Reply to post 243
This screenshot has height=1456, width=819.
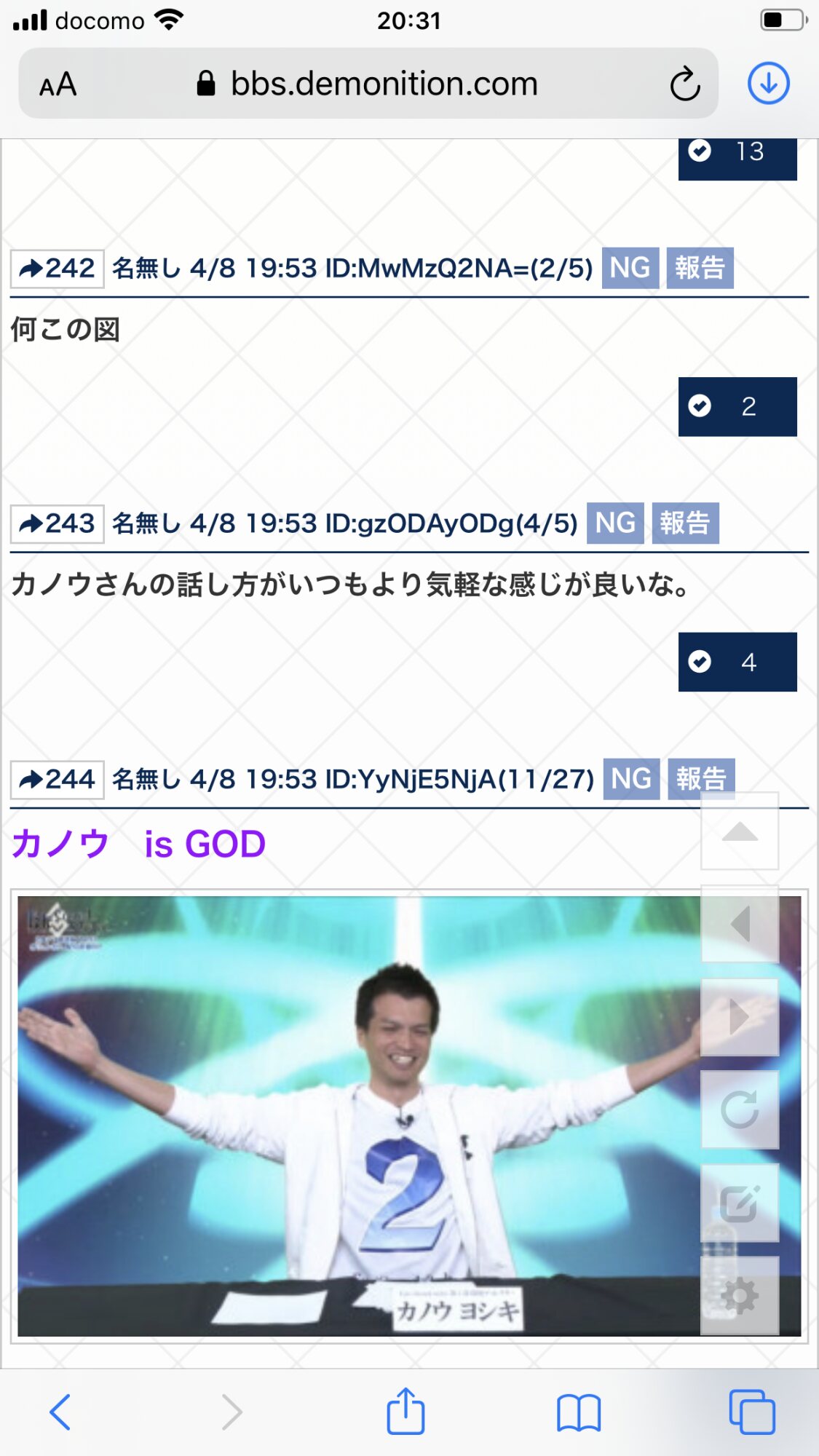pyautogui.click(x=58, y=524)
